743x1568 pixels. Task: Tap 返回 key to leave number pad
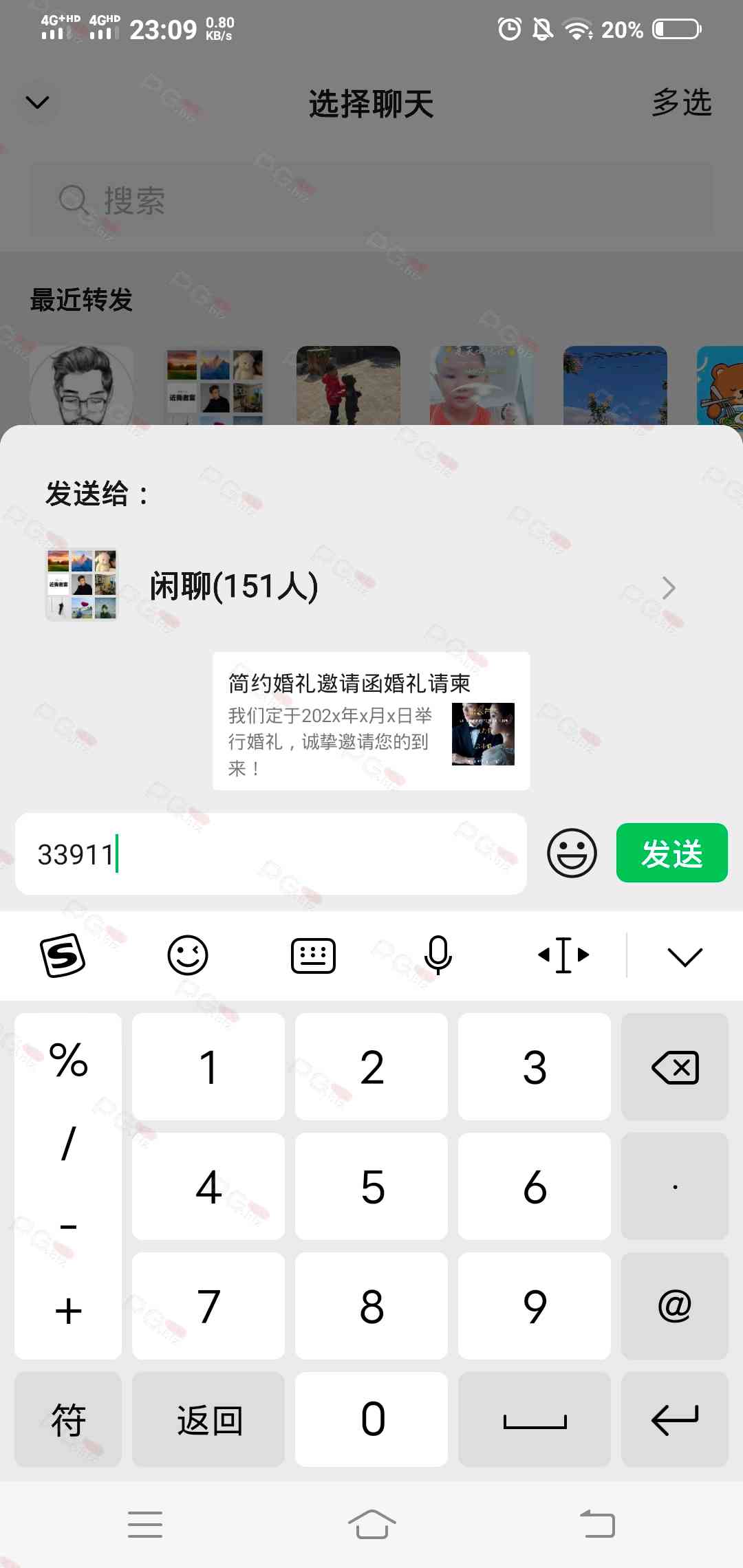click(x=208, y=1419)
